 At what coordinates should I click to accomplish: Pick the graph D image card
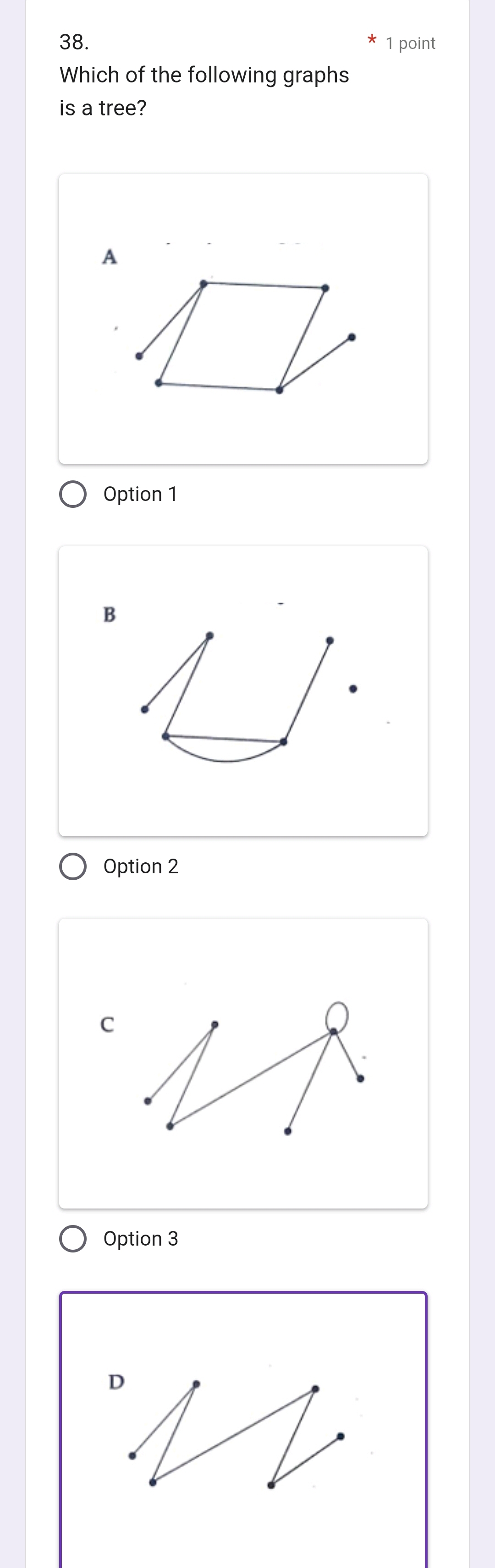pos(243,1431)
